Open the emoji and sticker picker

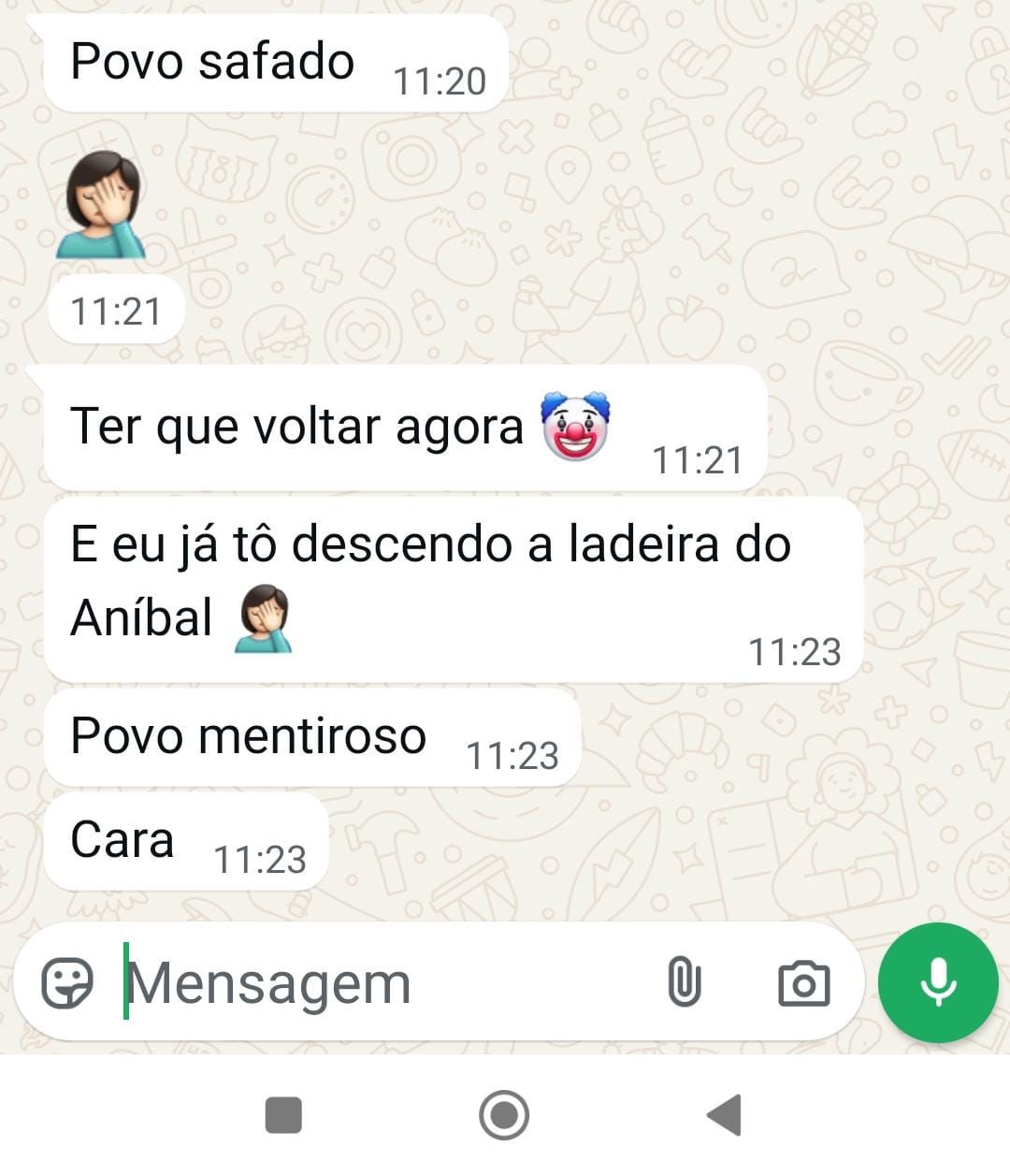point(67,983)
